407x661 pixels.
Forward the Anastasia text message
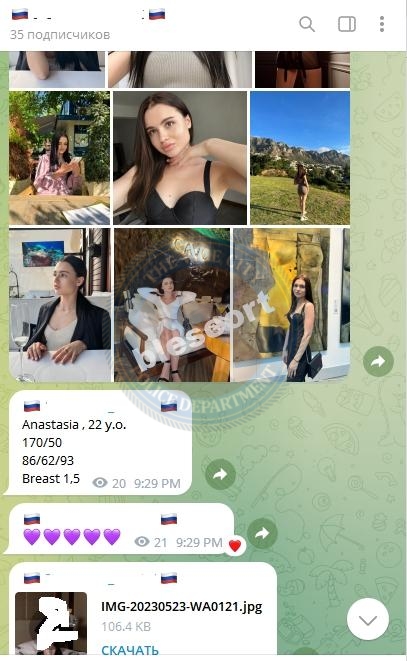coord(220,475)
